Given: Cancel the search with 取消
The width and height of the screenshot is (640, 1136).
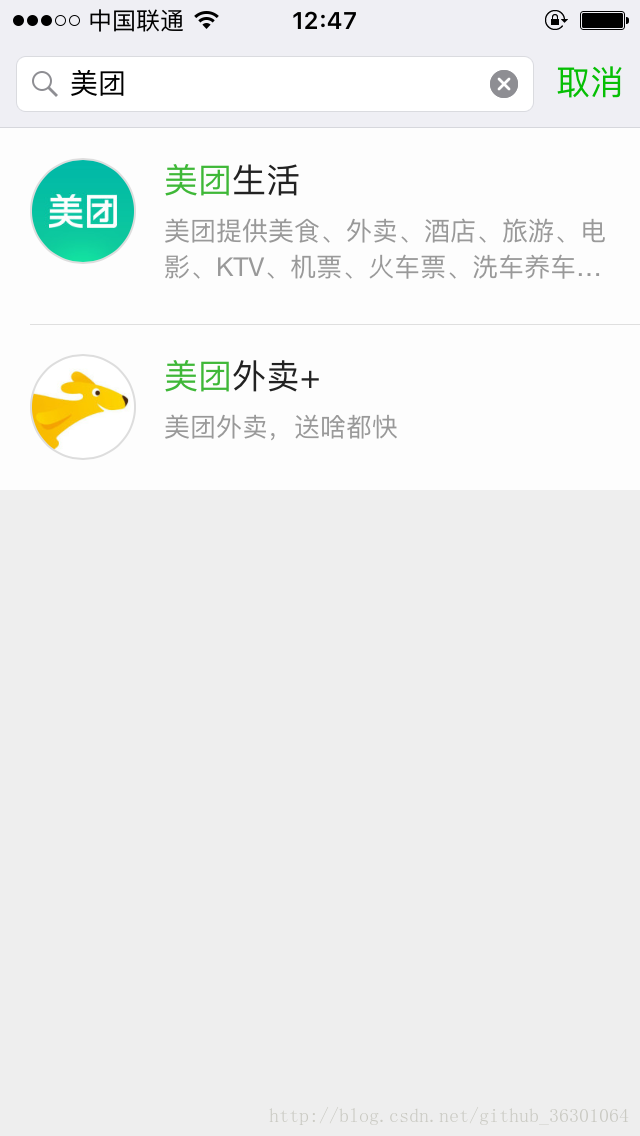Looking at the screenshot, I should [x=589, y=83].
